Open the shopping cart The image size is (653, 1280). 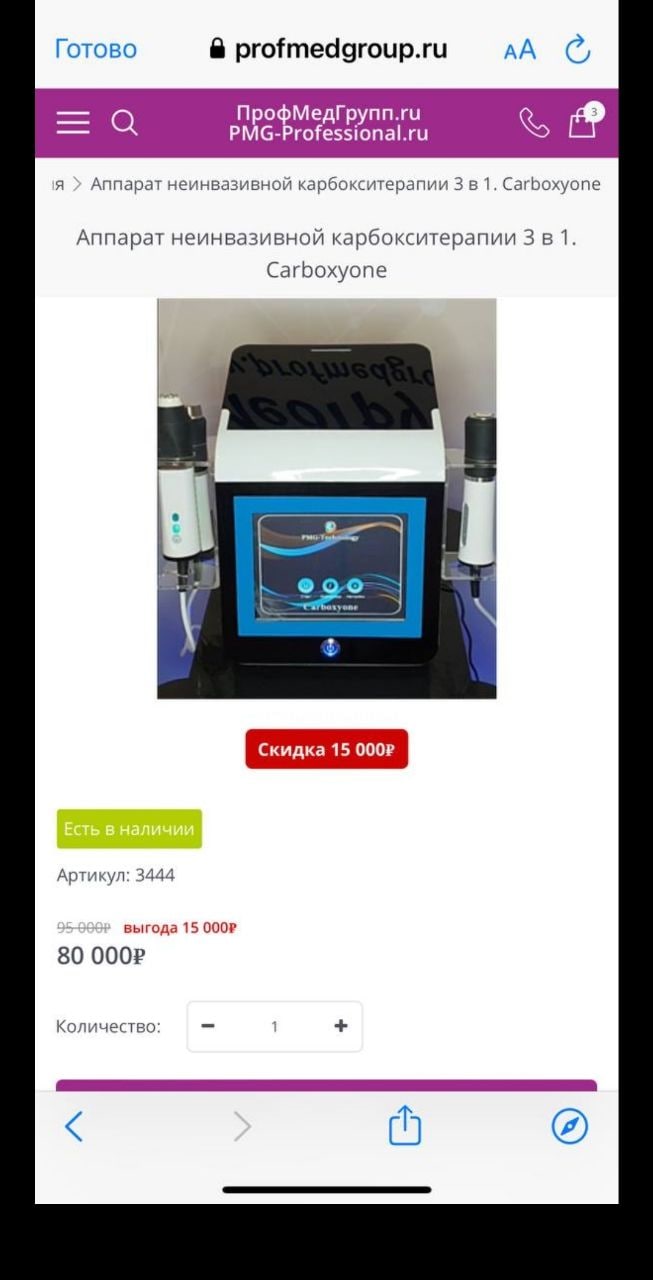[585, 120]
